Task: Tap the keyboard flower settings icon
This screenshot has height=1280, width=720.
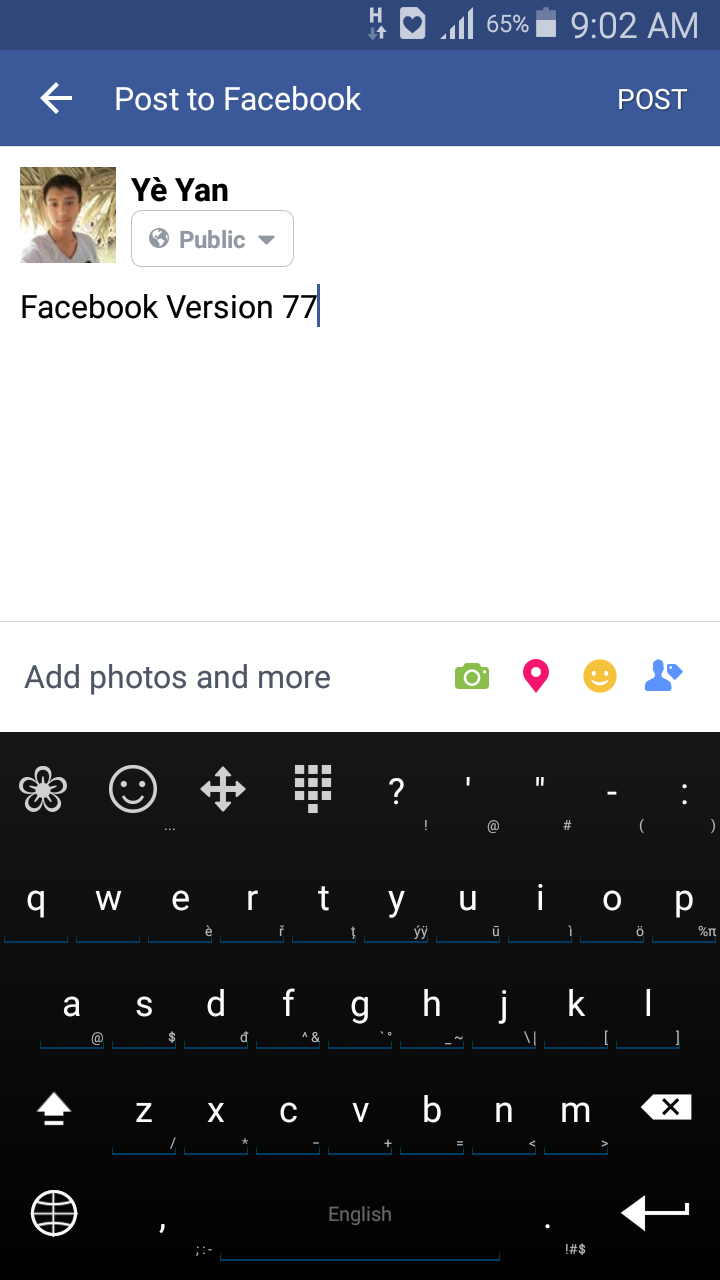Action: (43, 790)
